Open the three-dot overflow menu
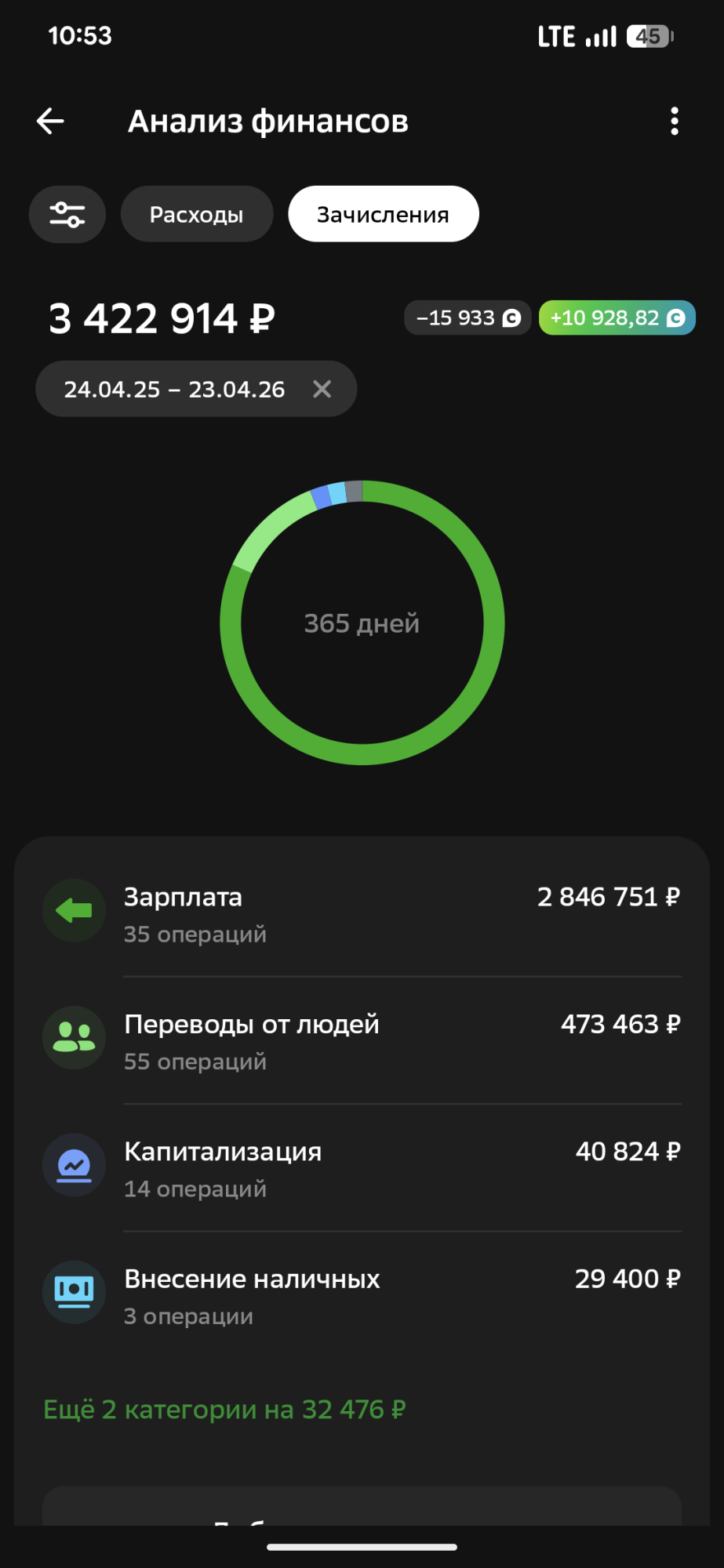The image size is (724, 1568). 674,122
